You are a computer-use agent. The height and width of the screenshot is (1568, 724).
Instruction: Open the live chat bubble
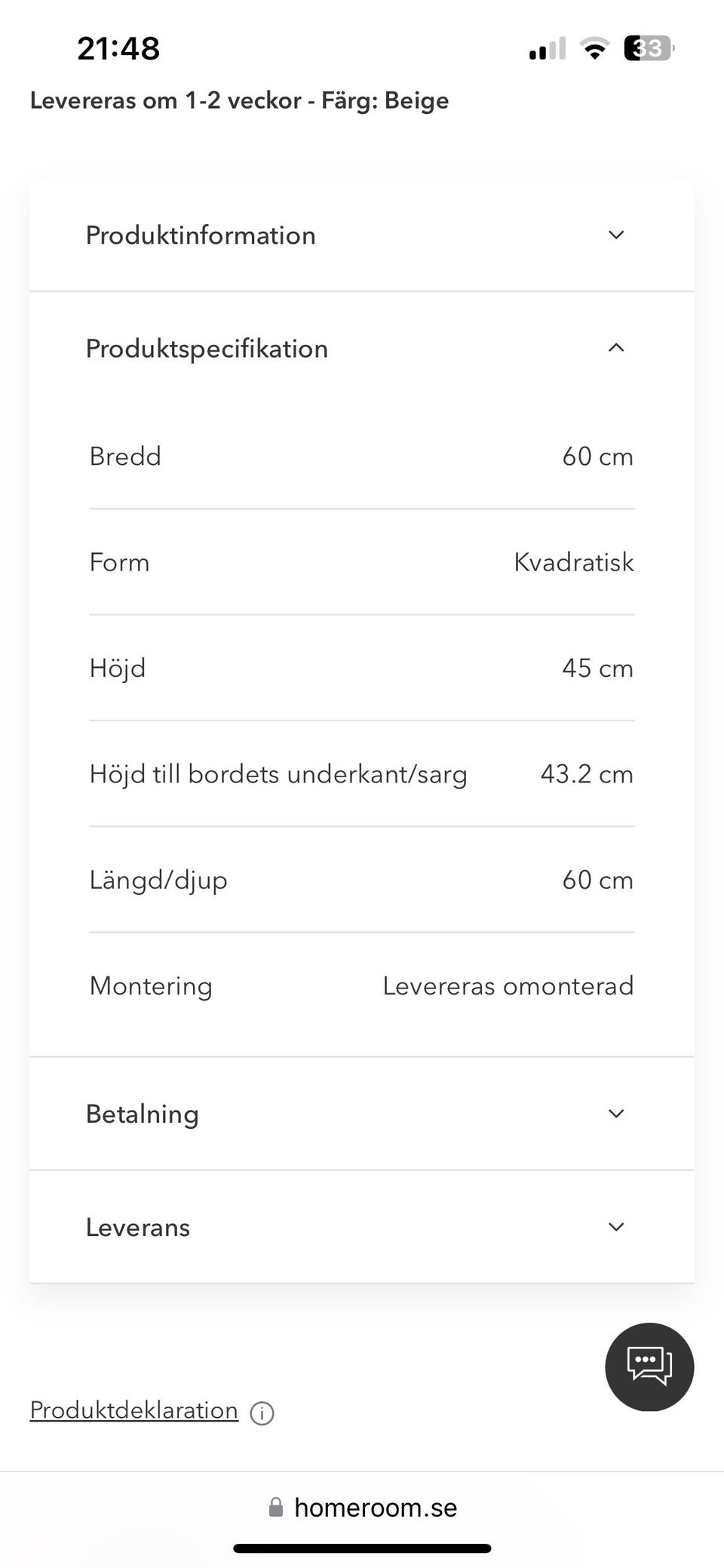649,1367
